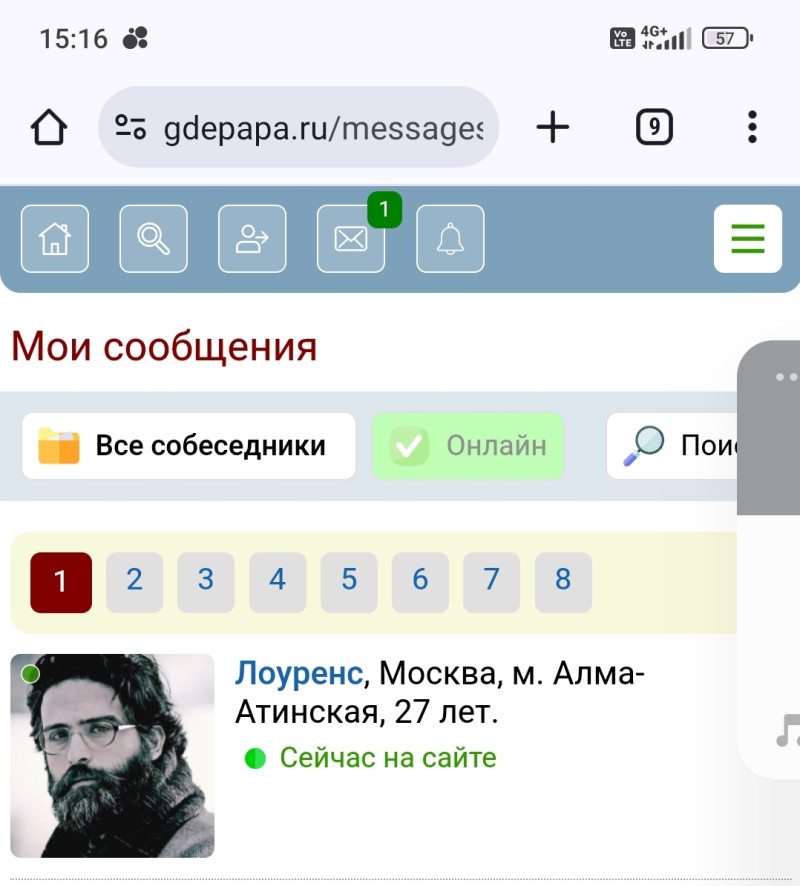The width and height of the screenshot is (800, 886).
Task: Open a new browser tab
Action: (x=552, y=127)
